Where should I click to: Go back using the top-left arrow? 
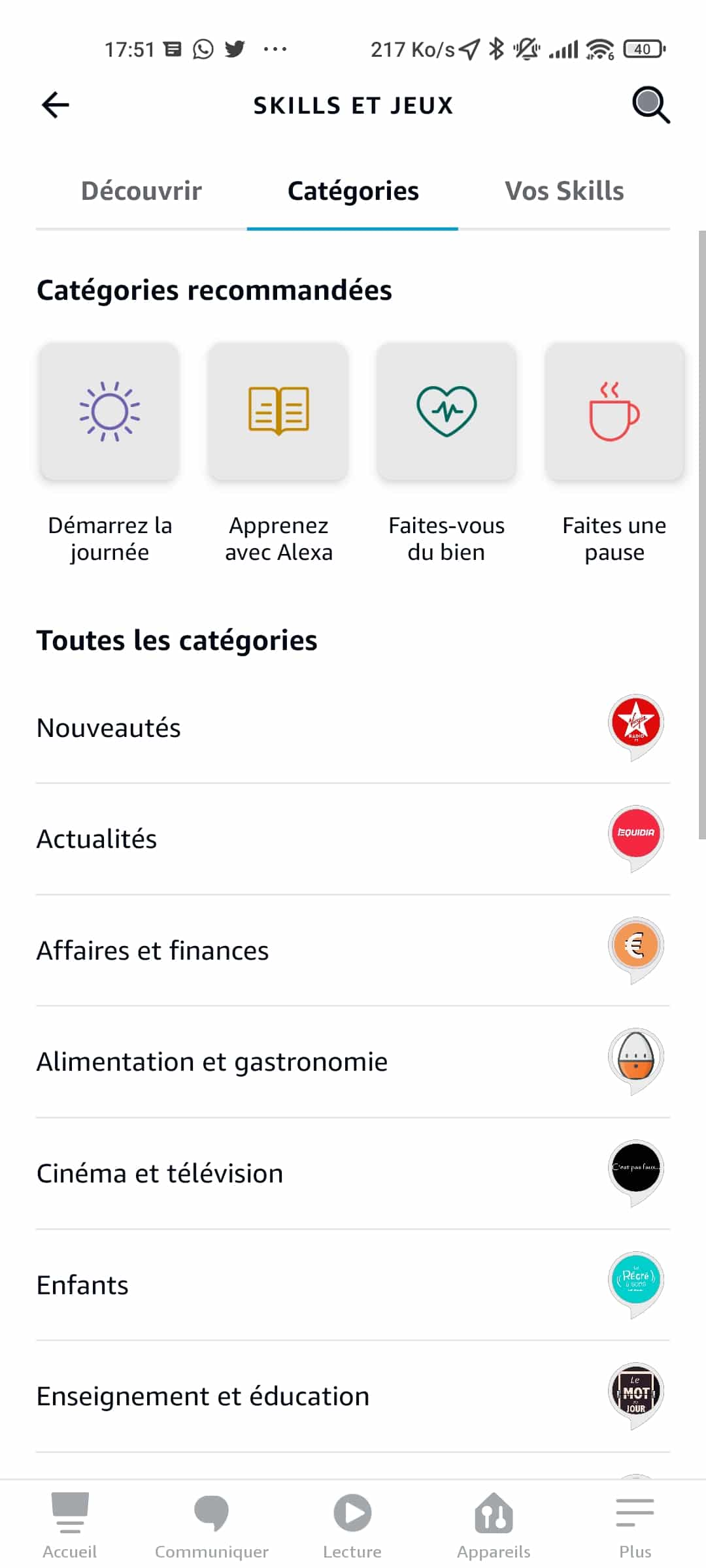click(56, 105)
